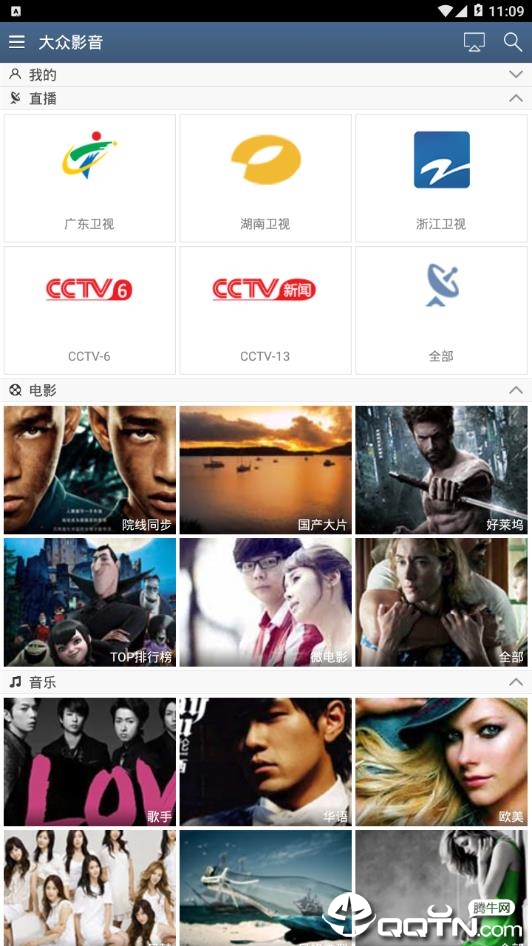Screen dimensions: 532x946
Task: Open the 浙江卫视 live channel
Action: pos(442,178)
